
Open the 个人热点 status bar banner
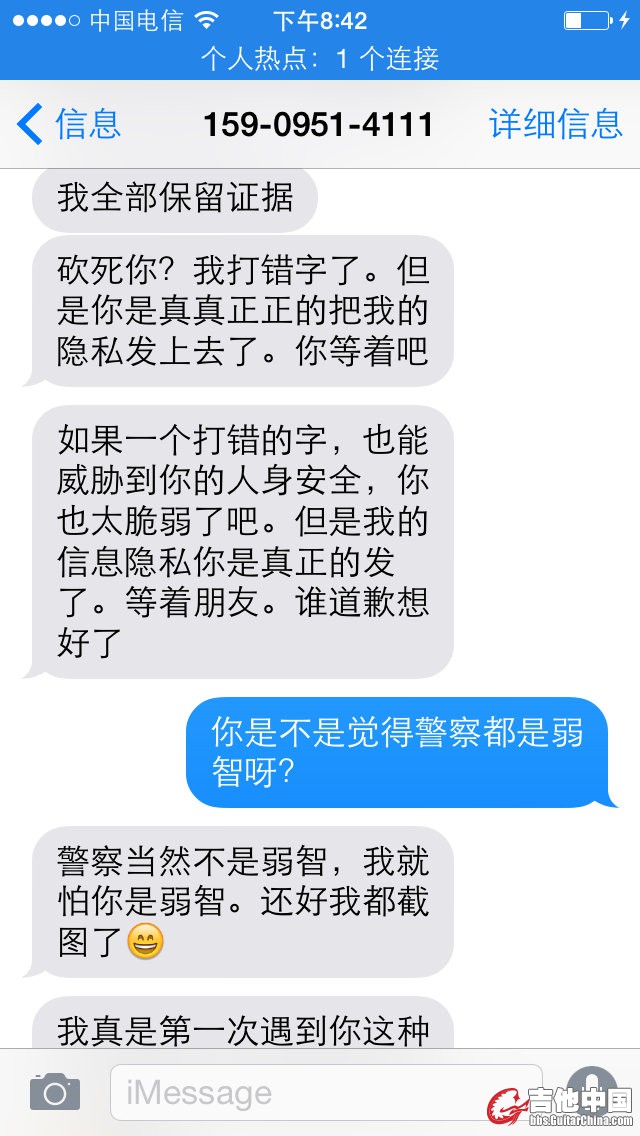point(320,58)
